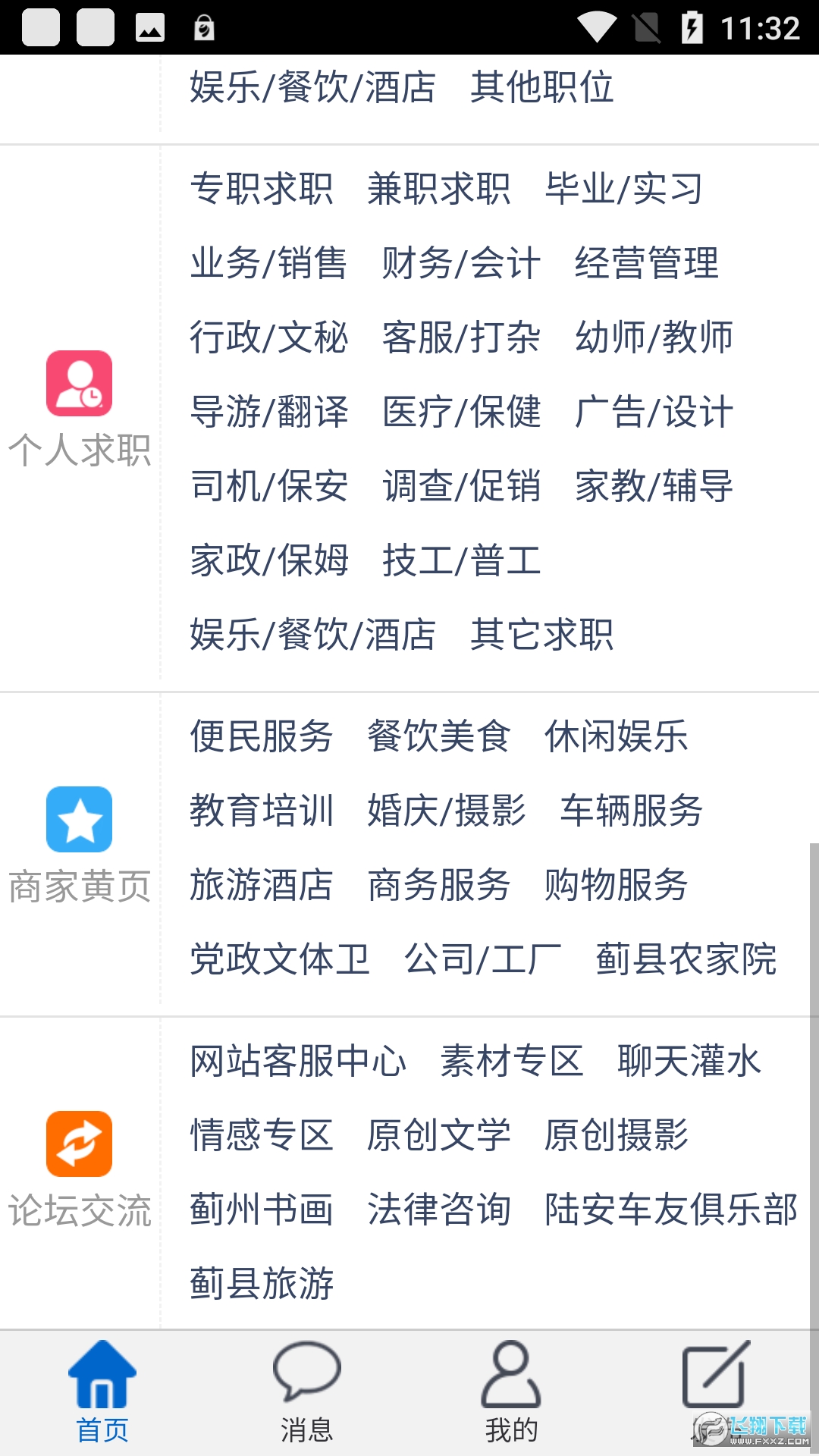This screenshot has width=819, height=1456.
Task: Click the 餐饮美食 category
Action: [440, 738]
